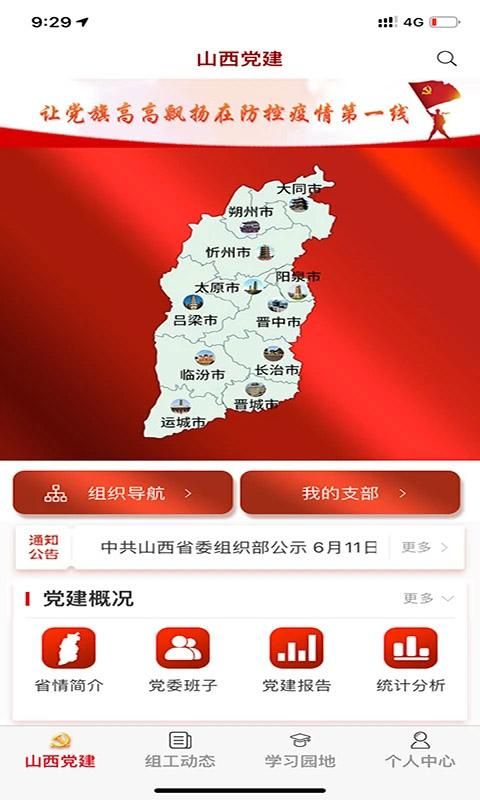Open 我的支部
The width and height of the screenshot is (480, 800).
350,493
